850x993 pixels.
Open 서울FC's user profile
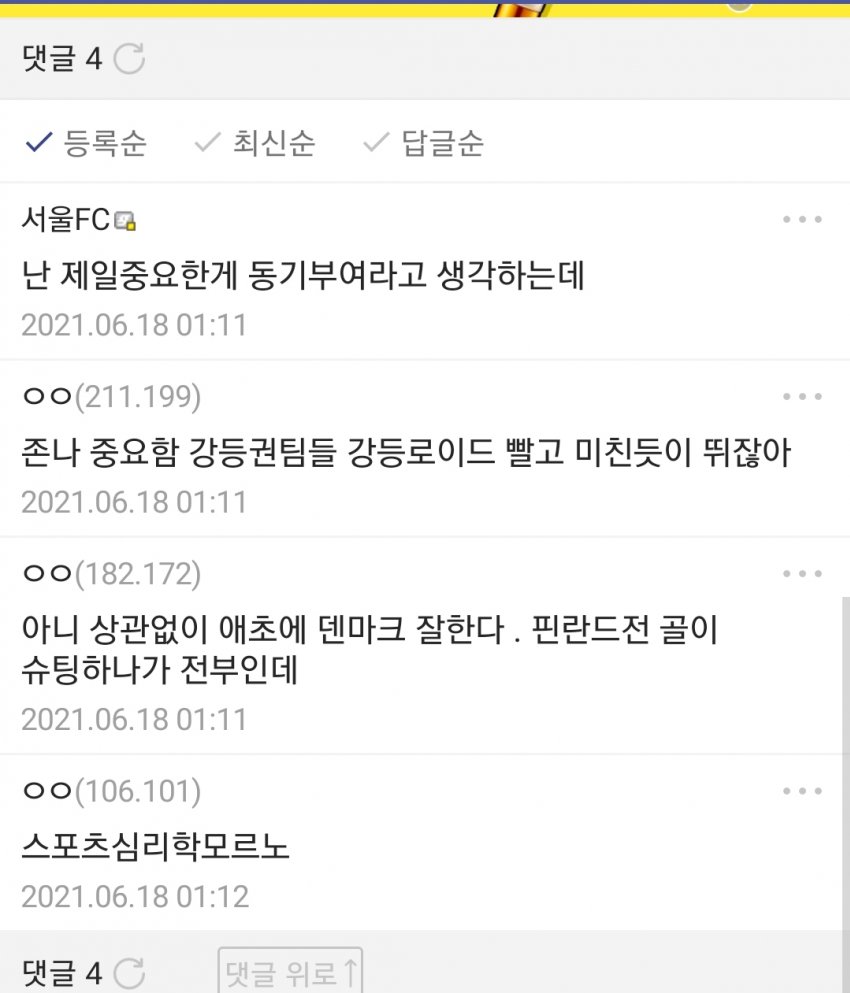pos(66,220)
